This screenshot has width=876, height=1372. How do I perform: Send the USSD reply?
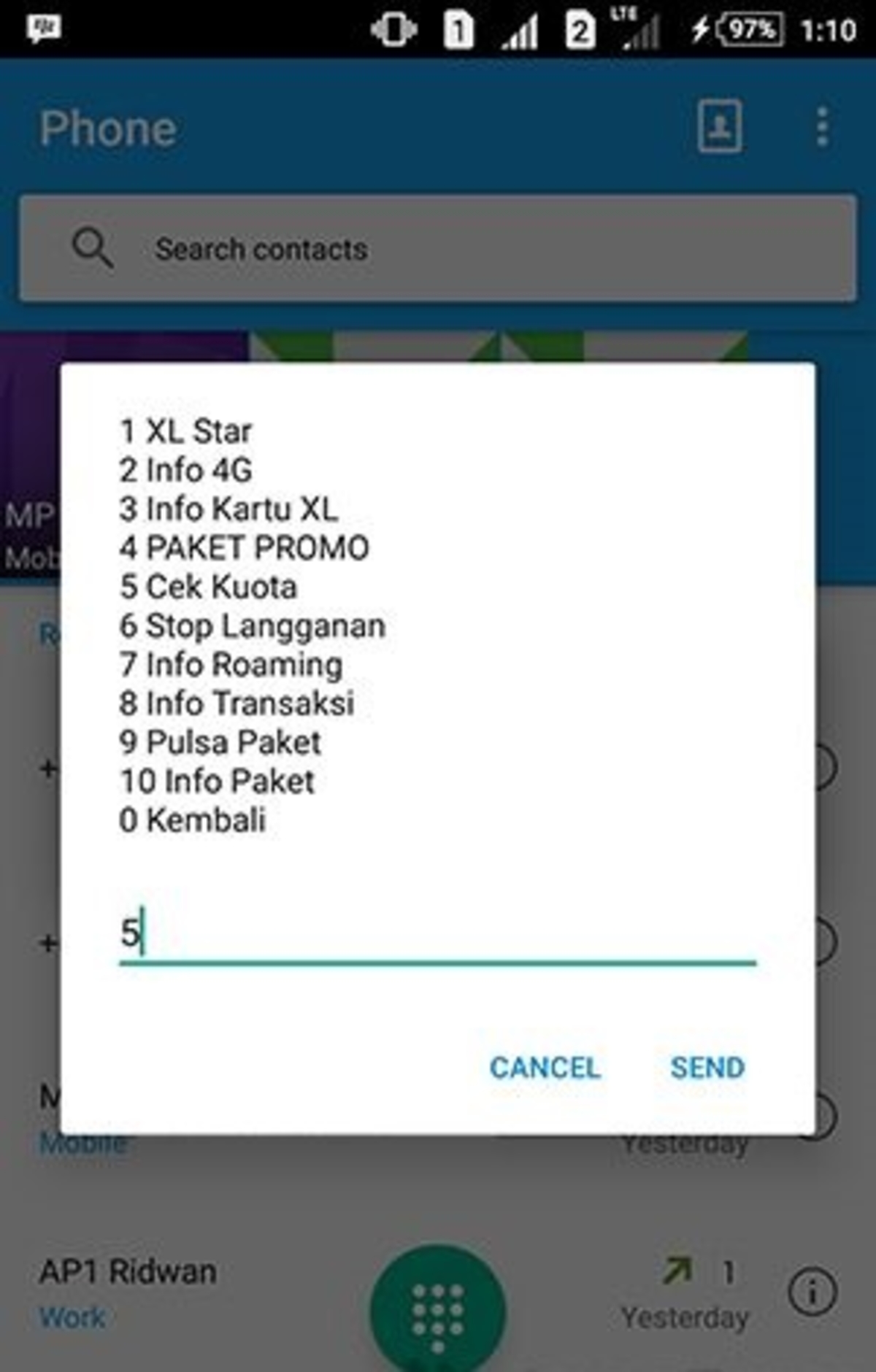tap(707, 1068)
